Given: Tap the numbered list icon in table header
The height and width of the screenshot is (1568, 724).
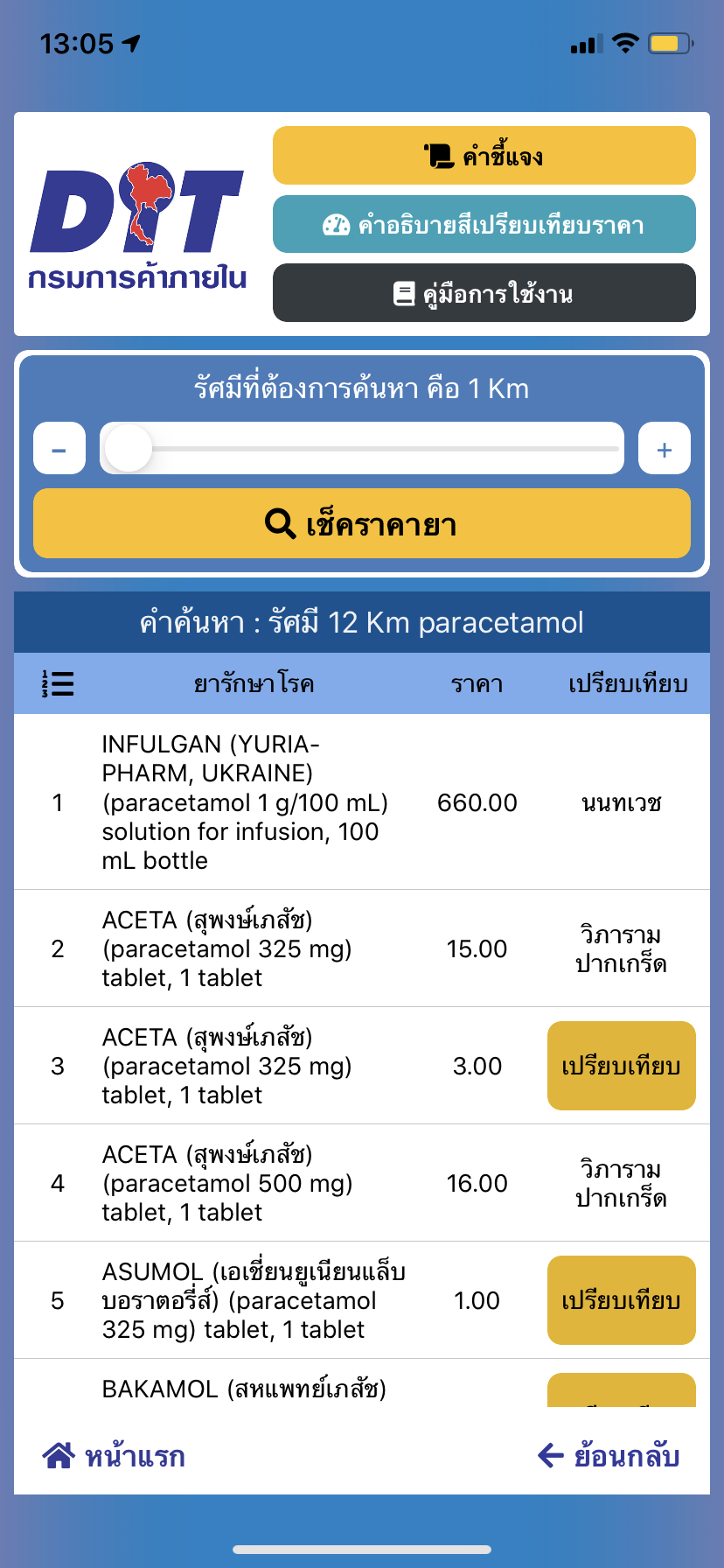Looking at the screenshot, I should [x=58, y=683].
